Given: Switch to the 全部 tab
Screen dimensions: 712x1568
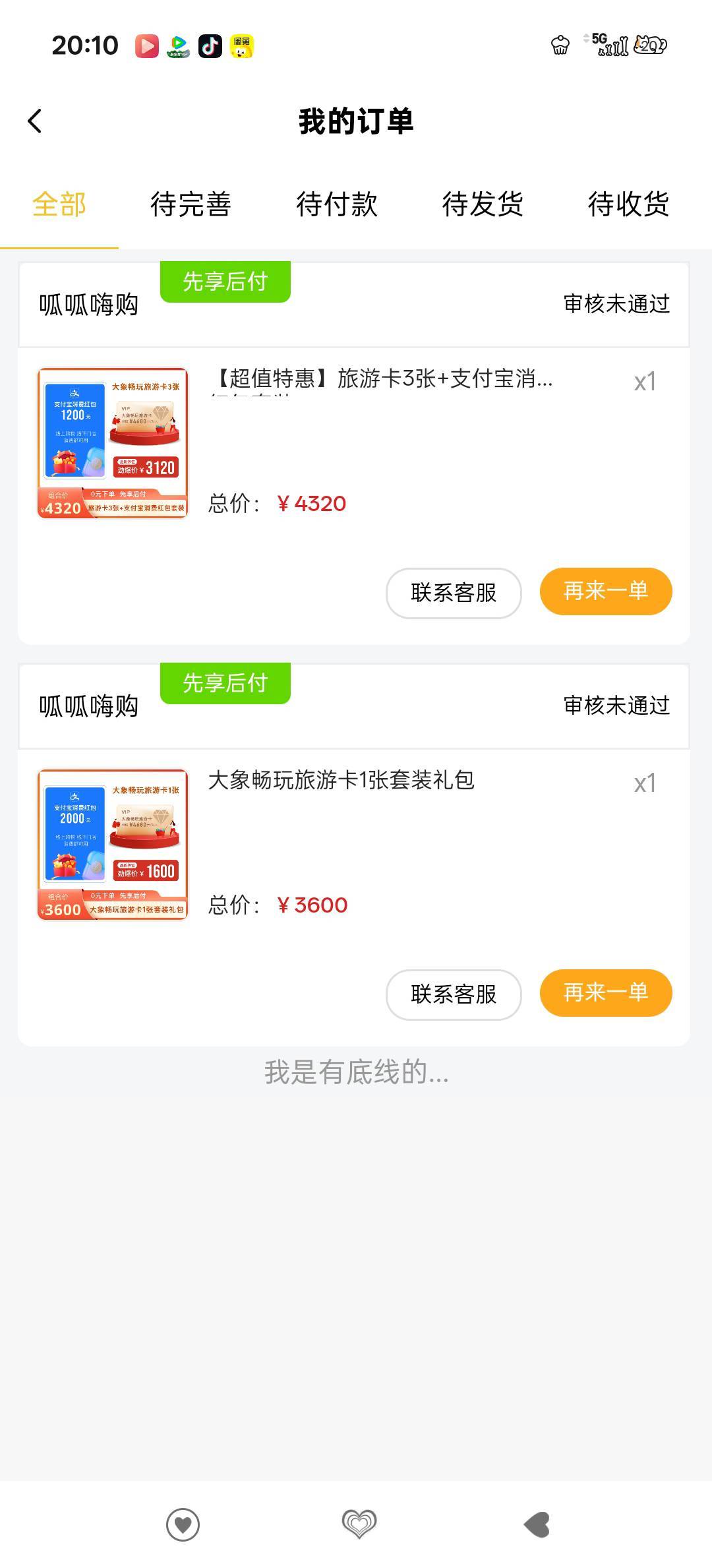Looking at the screenshot, I should 59,204.
